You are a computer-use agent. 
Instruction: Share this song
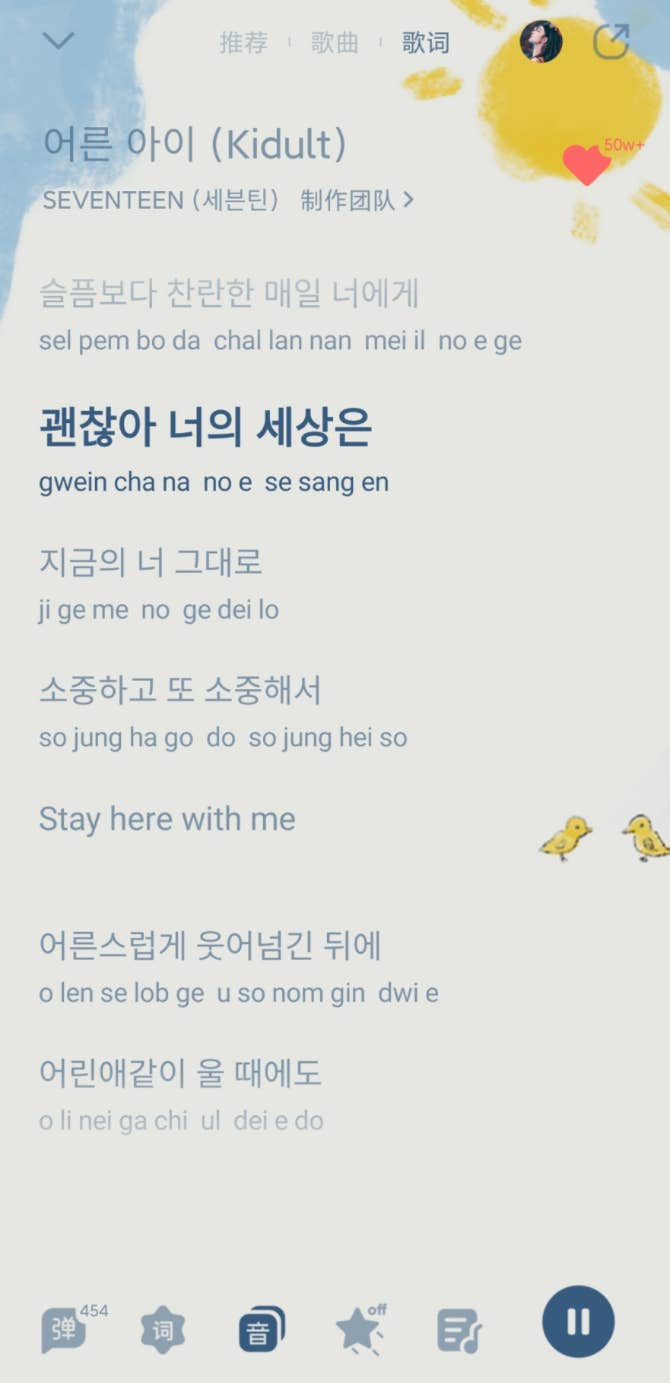coord(610,42)
